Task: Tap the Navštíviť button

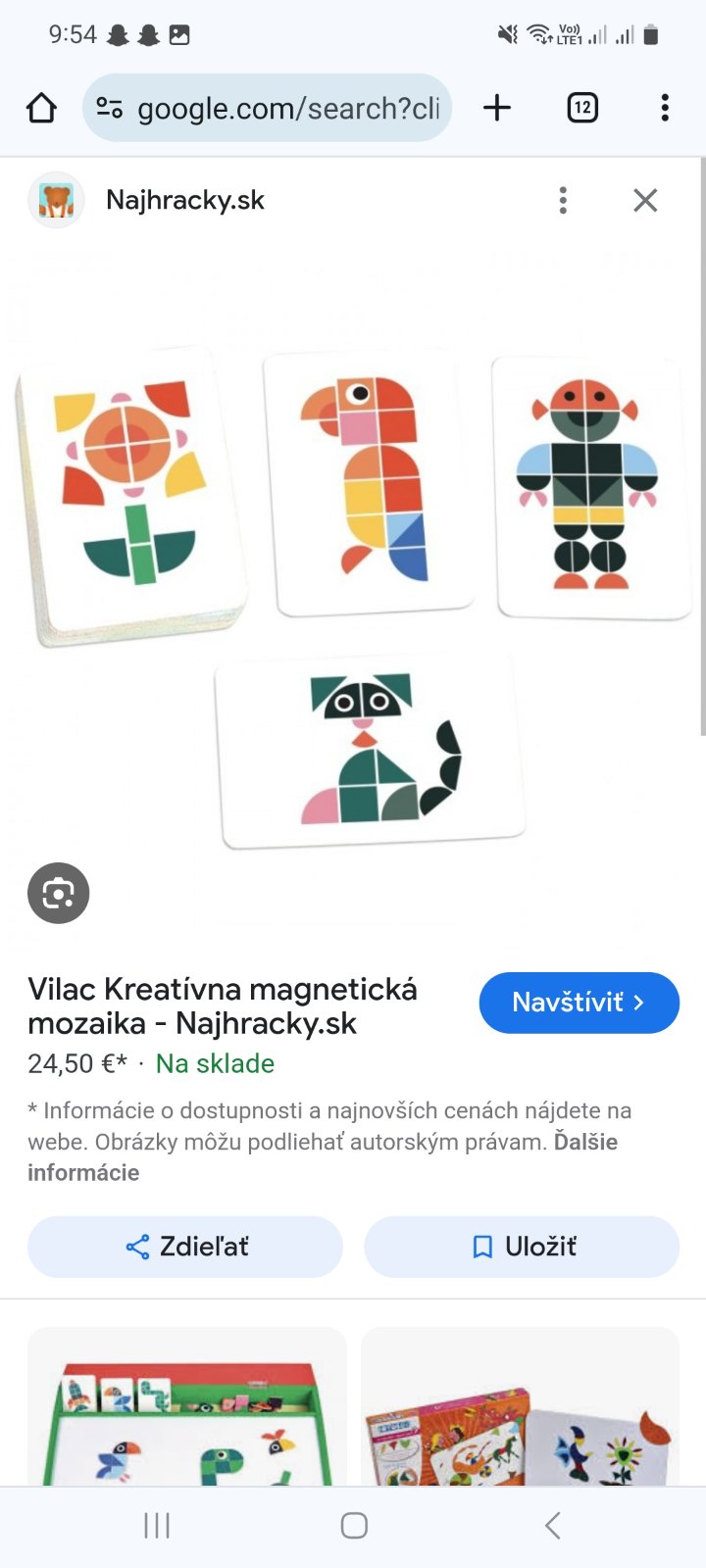Action: coord(579,1003)
